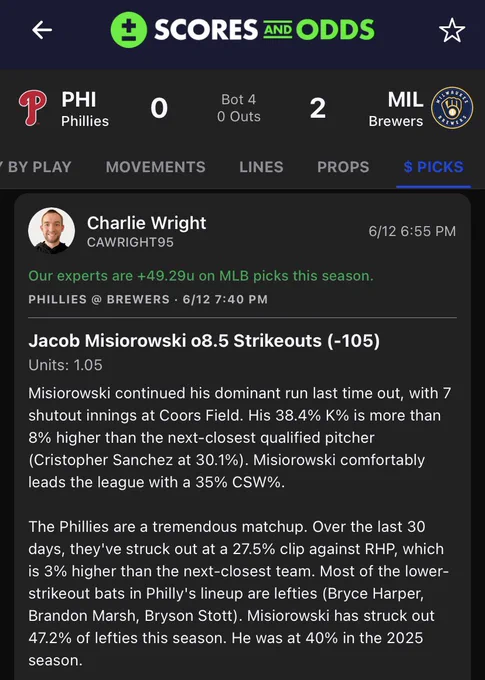Select the Lines tab
This screenshot has width=485, height=680.
coord(261,167)
